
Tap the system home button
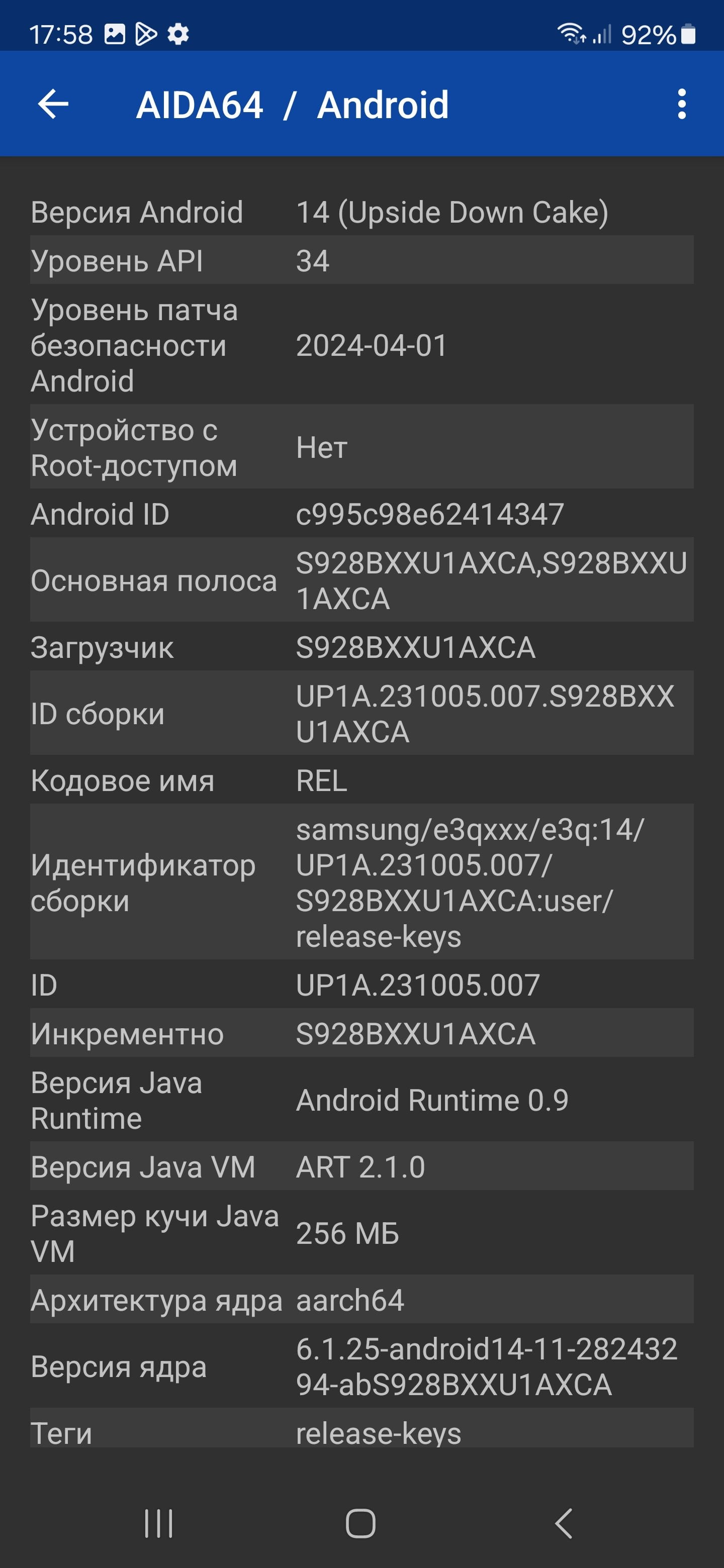click(x=360, y=1523)
